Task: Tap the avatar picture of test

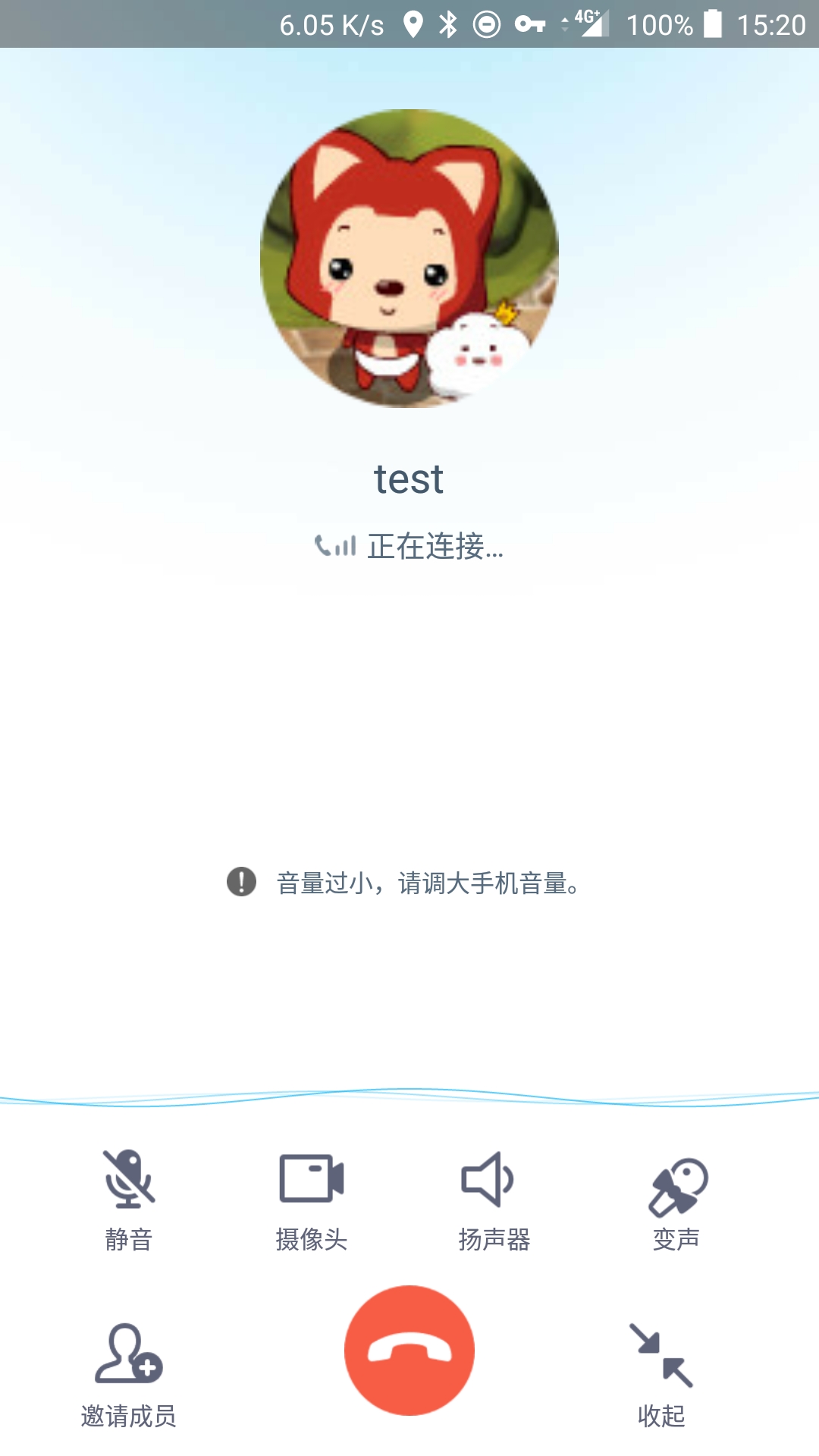Action: tap(409, 258)
